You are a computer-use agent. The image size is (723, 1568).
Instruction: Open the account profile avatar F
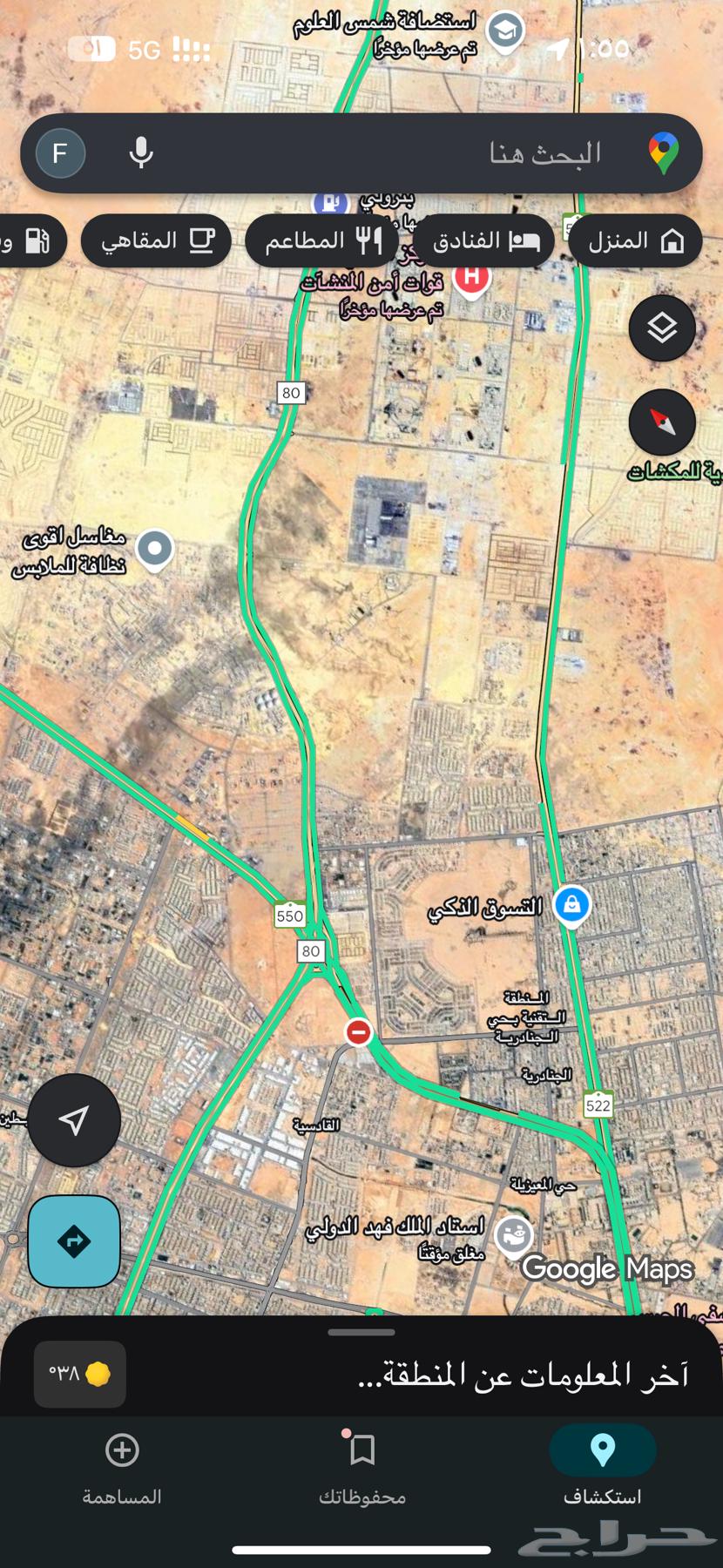pyautogui.click(x=60, y=153)
